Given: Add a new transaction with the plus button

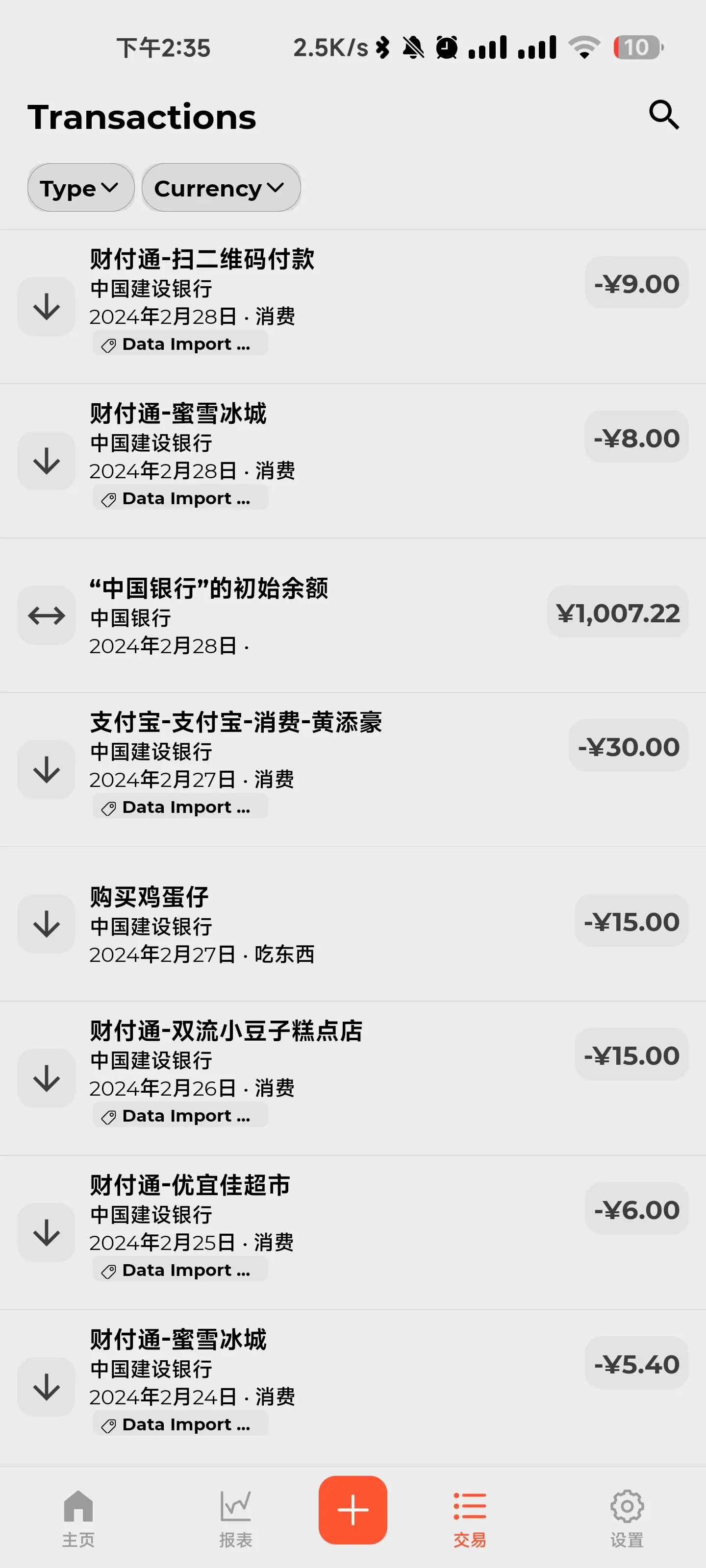Looking at the screenshot, I should pyautogui.click(x=353, y=1510).
